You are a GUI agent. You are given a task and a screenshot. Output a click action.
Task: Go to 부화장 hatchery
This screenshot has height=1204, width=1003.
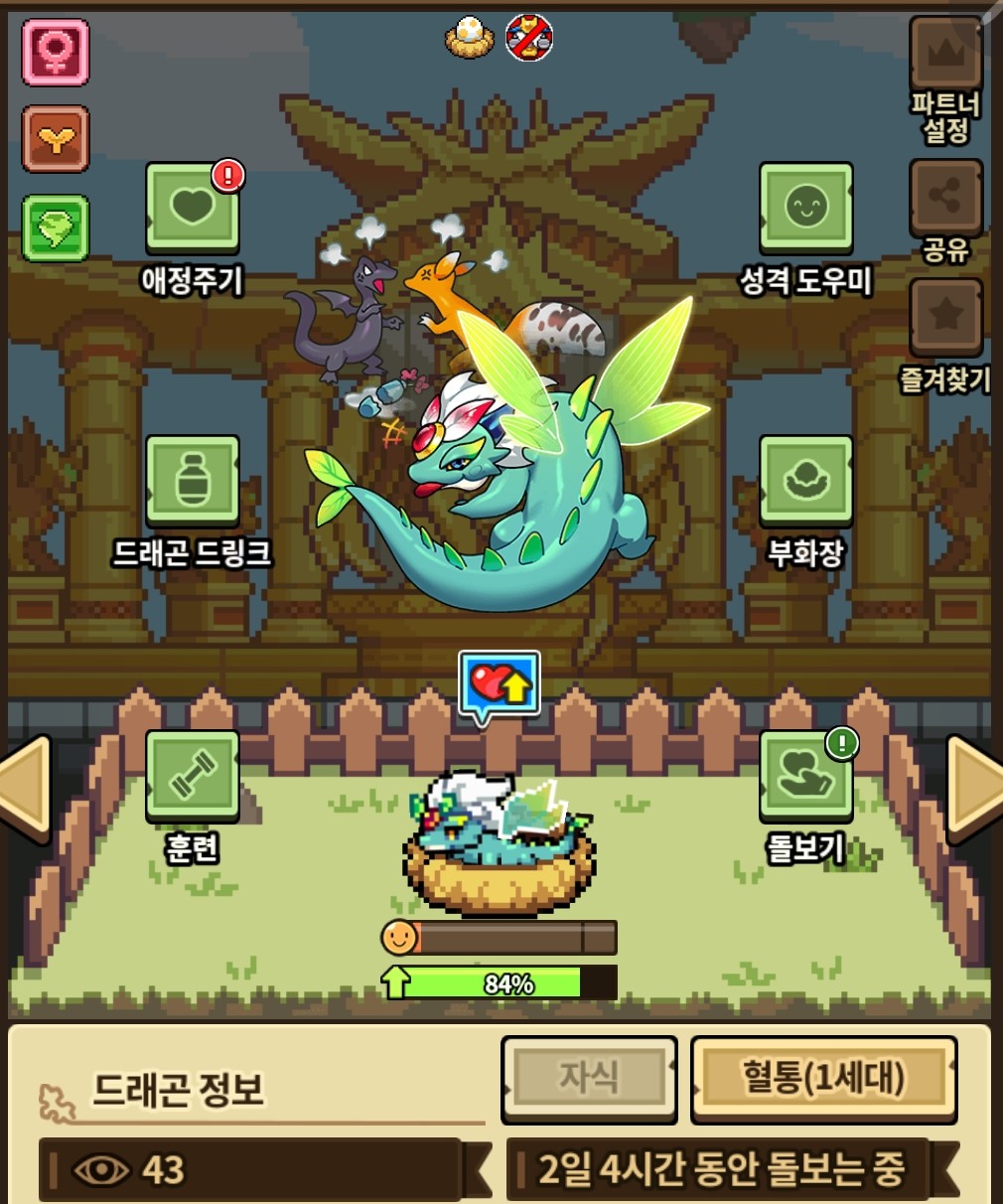805,481
